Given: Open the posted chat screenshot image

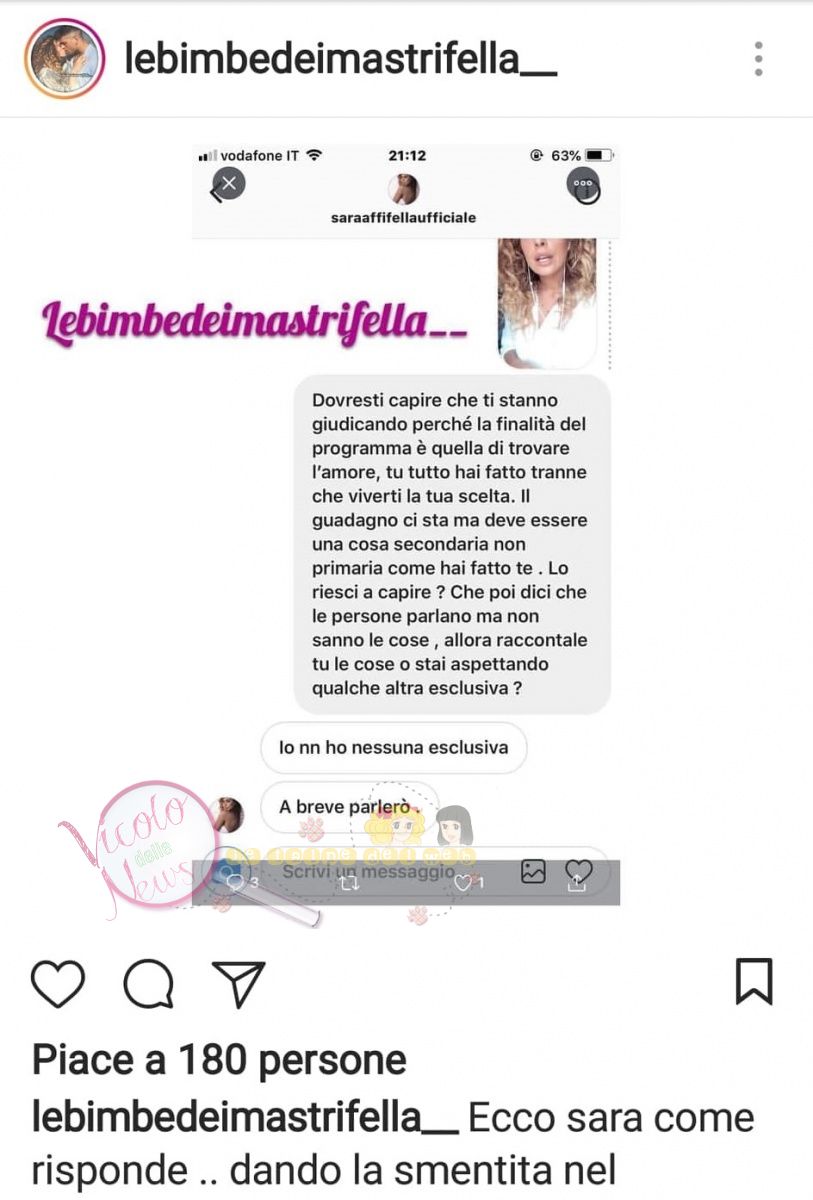Looking at the screenshot, I should coord(405,530).
